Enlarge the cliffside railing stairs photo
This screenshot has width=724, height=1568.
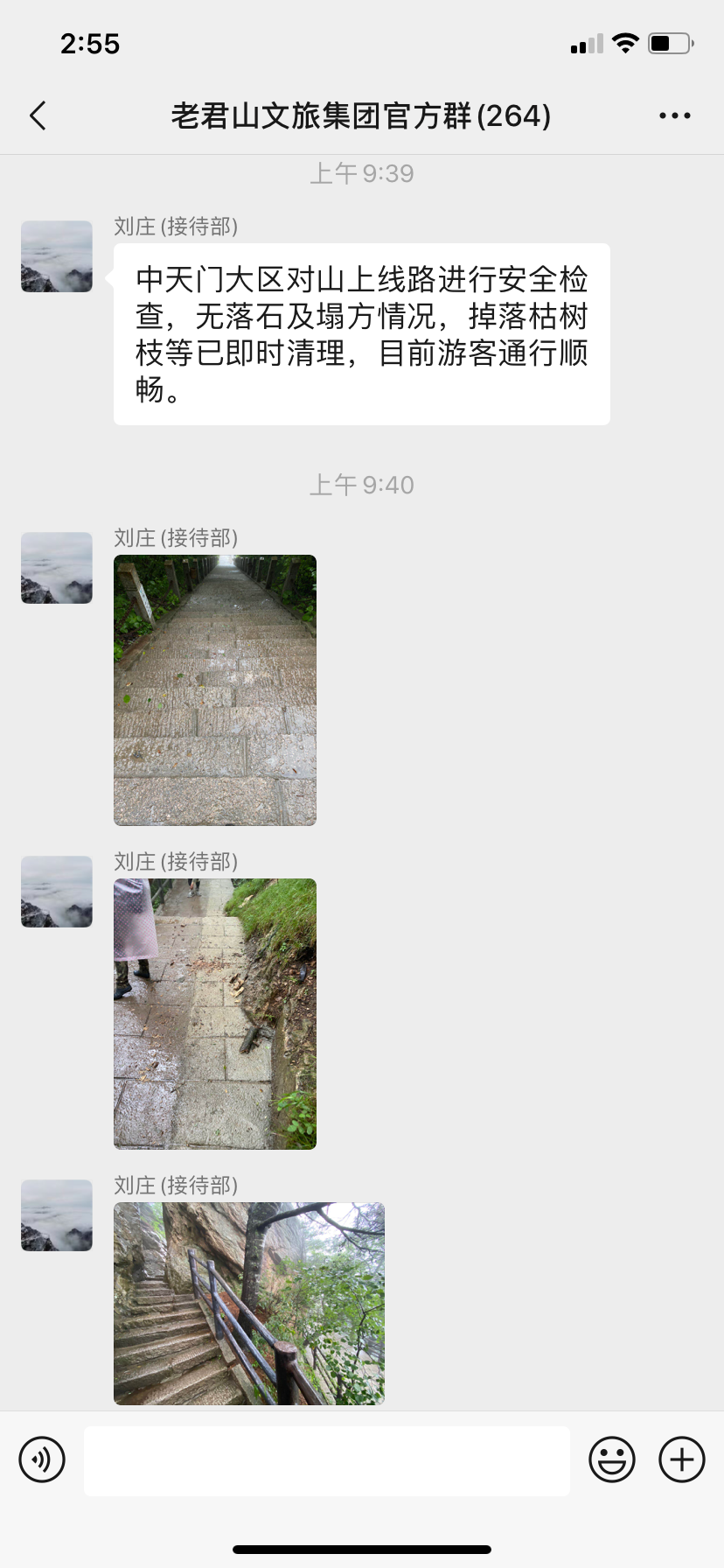coord(249,1303)
